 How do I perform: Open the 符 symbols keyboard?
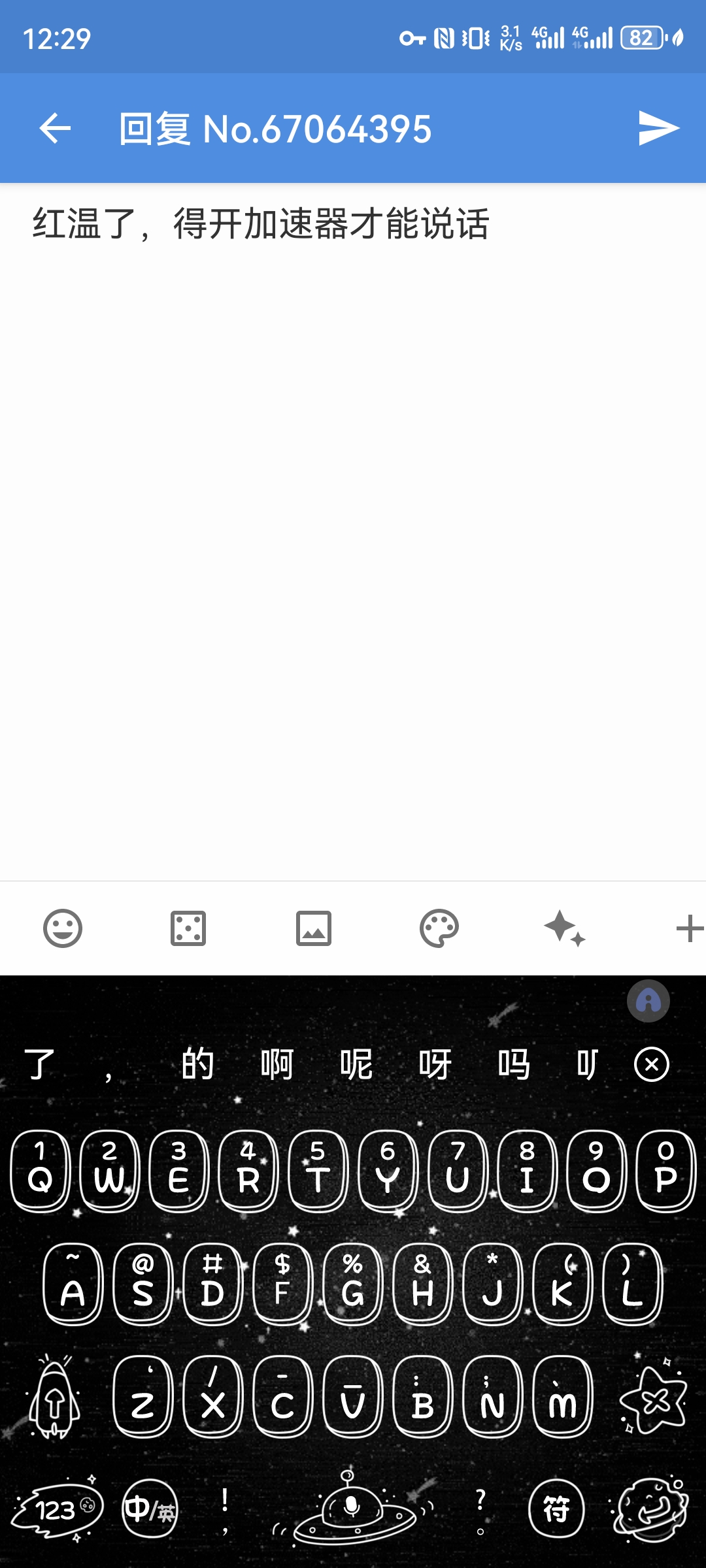[x=556, y=1509]
